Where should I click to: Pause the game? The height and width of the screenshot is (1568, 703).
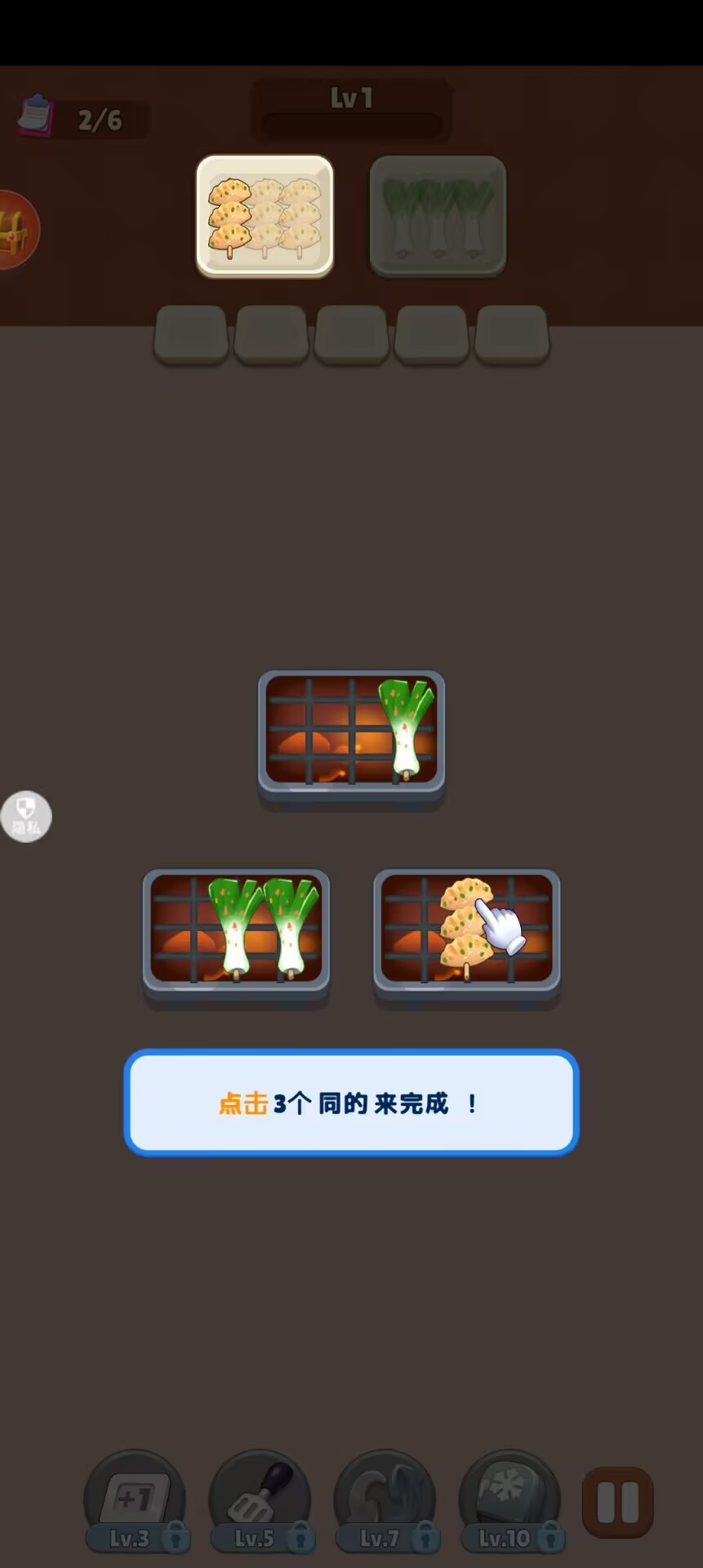pos(618,1502)
